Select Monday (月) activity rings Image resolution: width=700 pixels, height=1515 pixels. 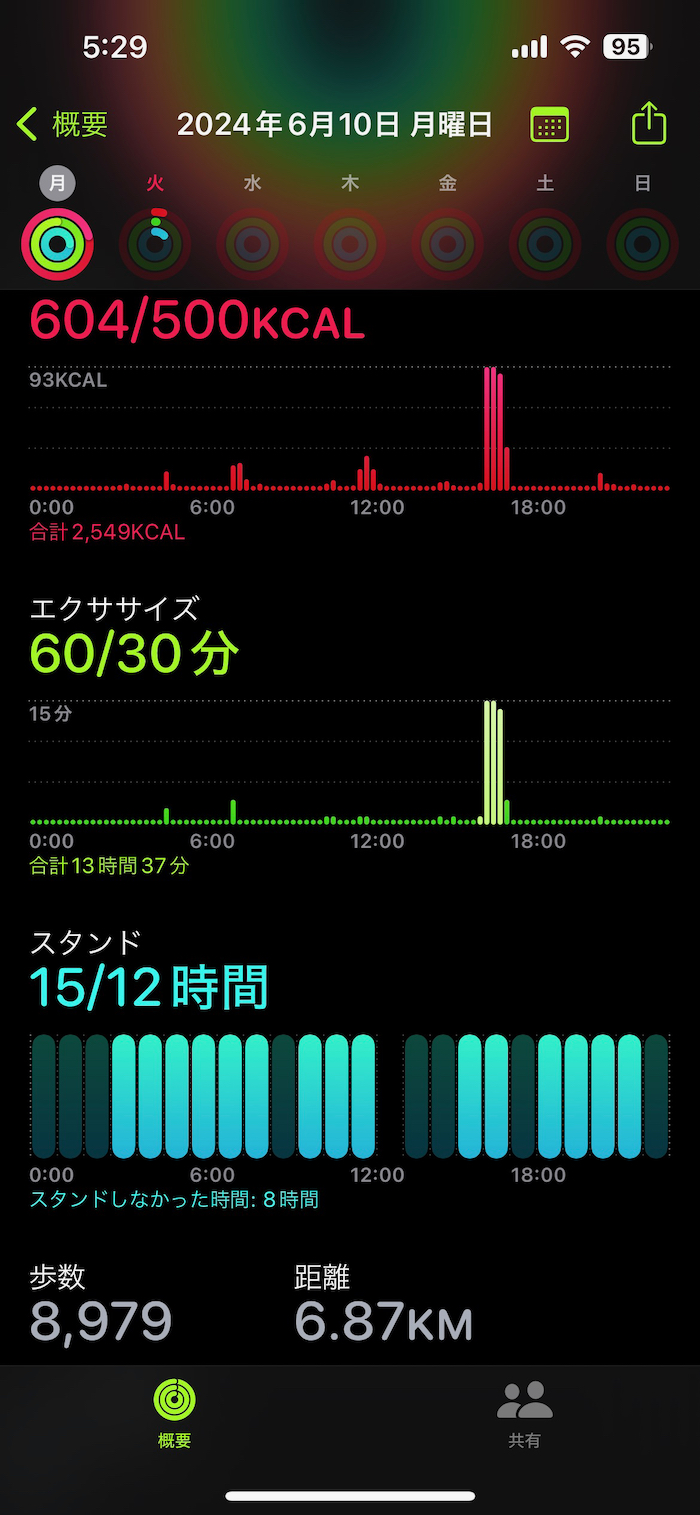[57, 243]
